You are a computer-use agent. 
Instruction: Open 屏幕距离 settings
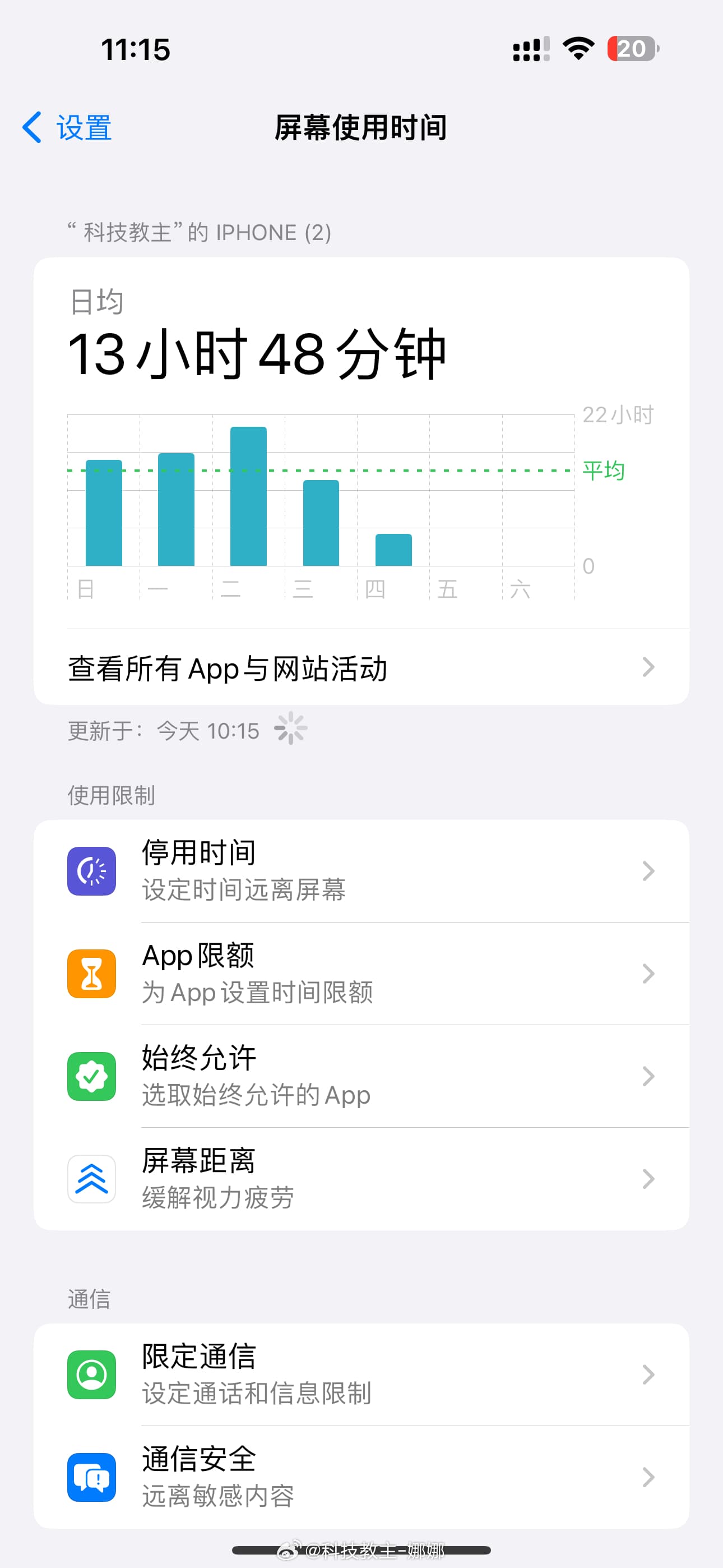(x=360, y=1178)
